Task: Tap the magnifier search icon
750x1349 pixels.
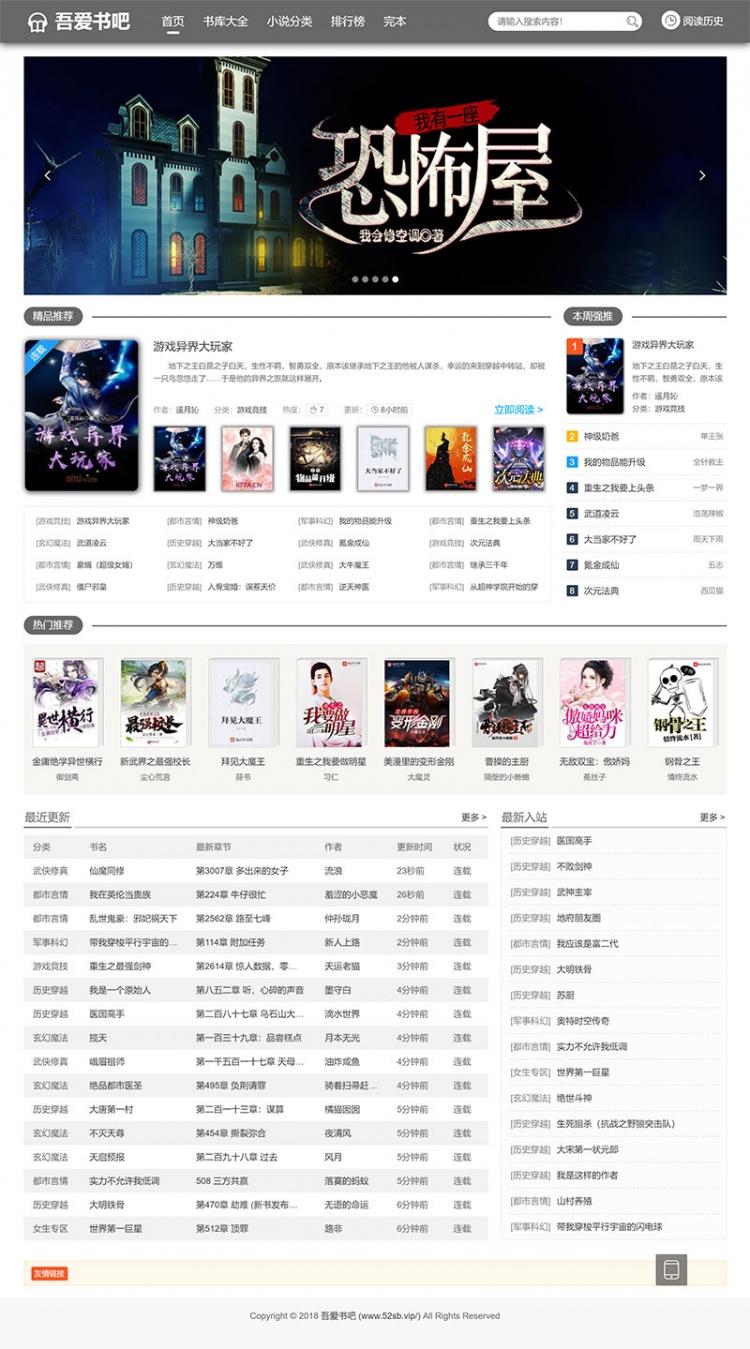Action: pyautogui.click(x=632, y=21)
